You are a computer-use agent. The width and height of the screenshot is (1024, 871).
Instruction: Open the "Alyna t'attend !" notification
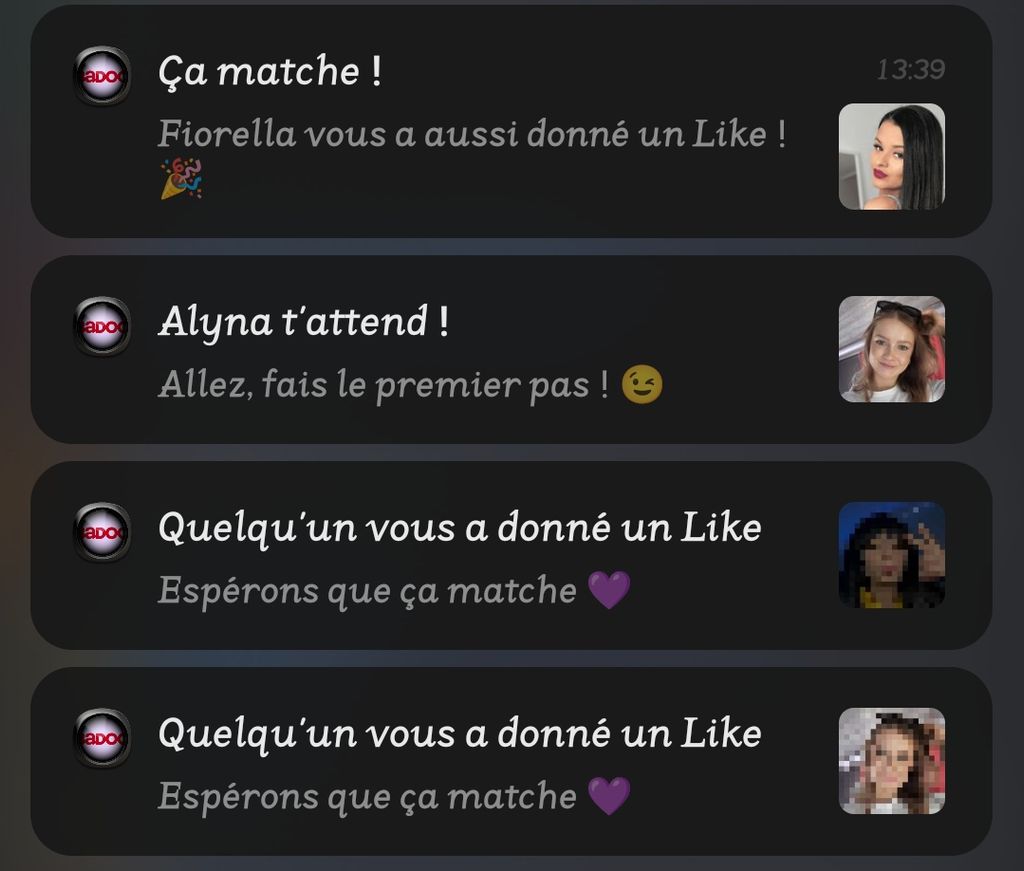click(511, 350)
